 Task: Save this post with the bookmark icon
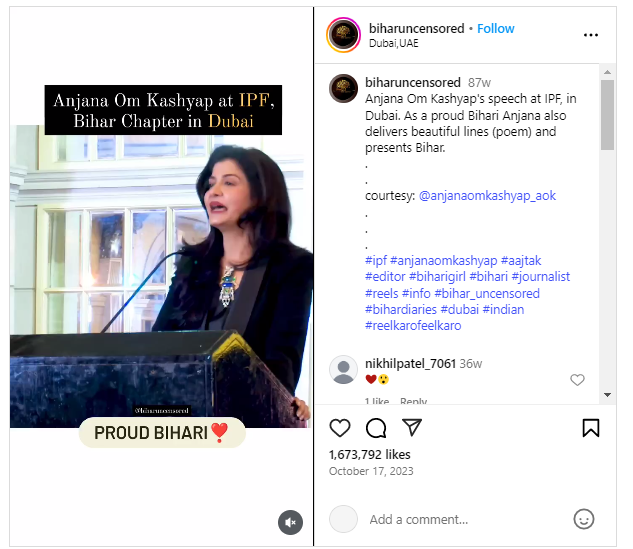(x=590, y=428)
